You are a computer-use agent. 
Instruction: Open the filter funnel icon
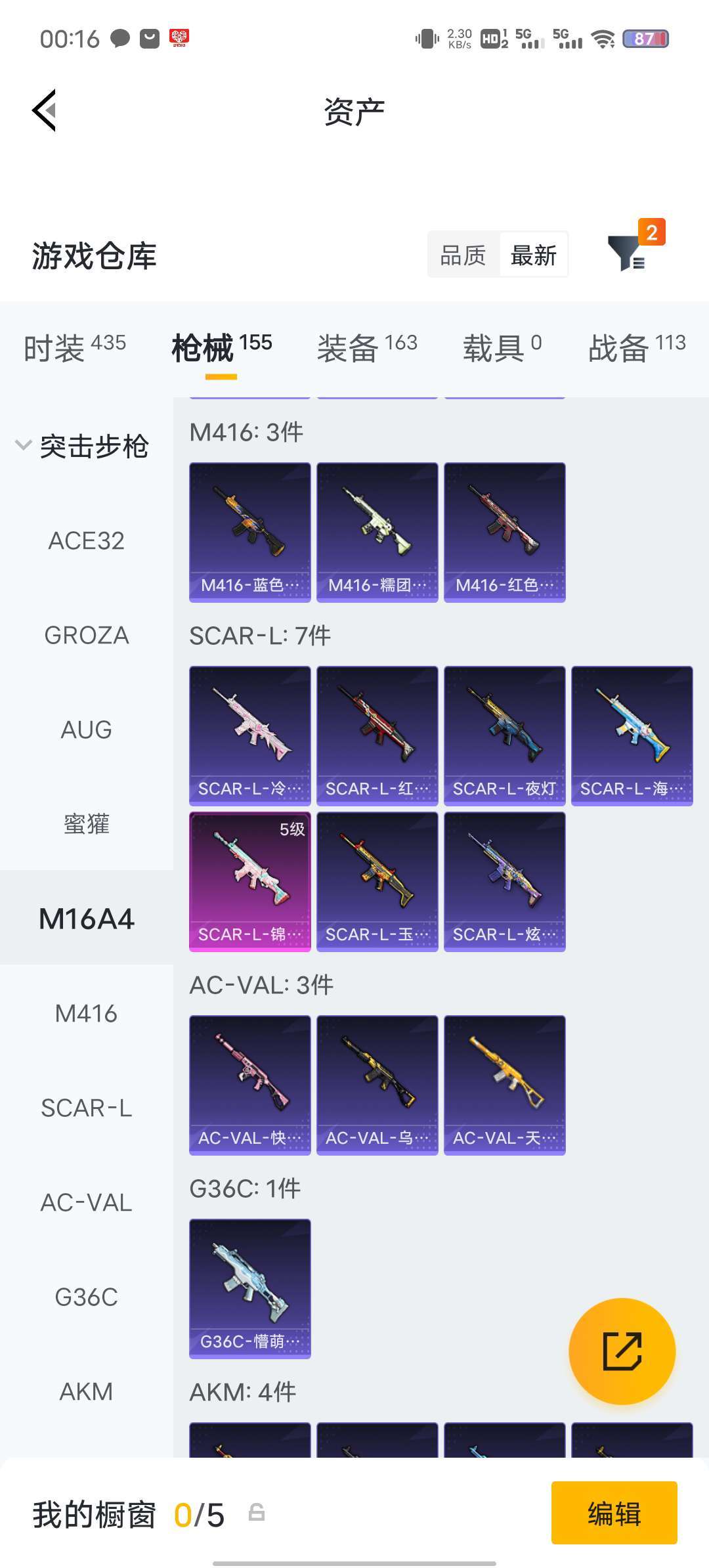pos(627,253)
